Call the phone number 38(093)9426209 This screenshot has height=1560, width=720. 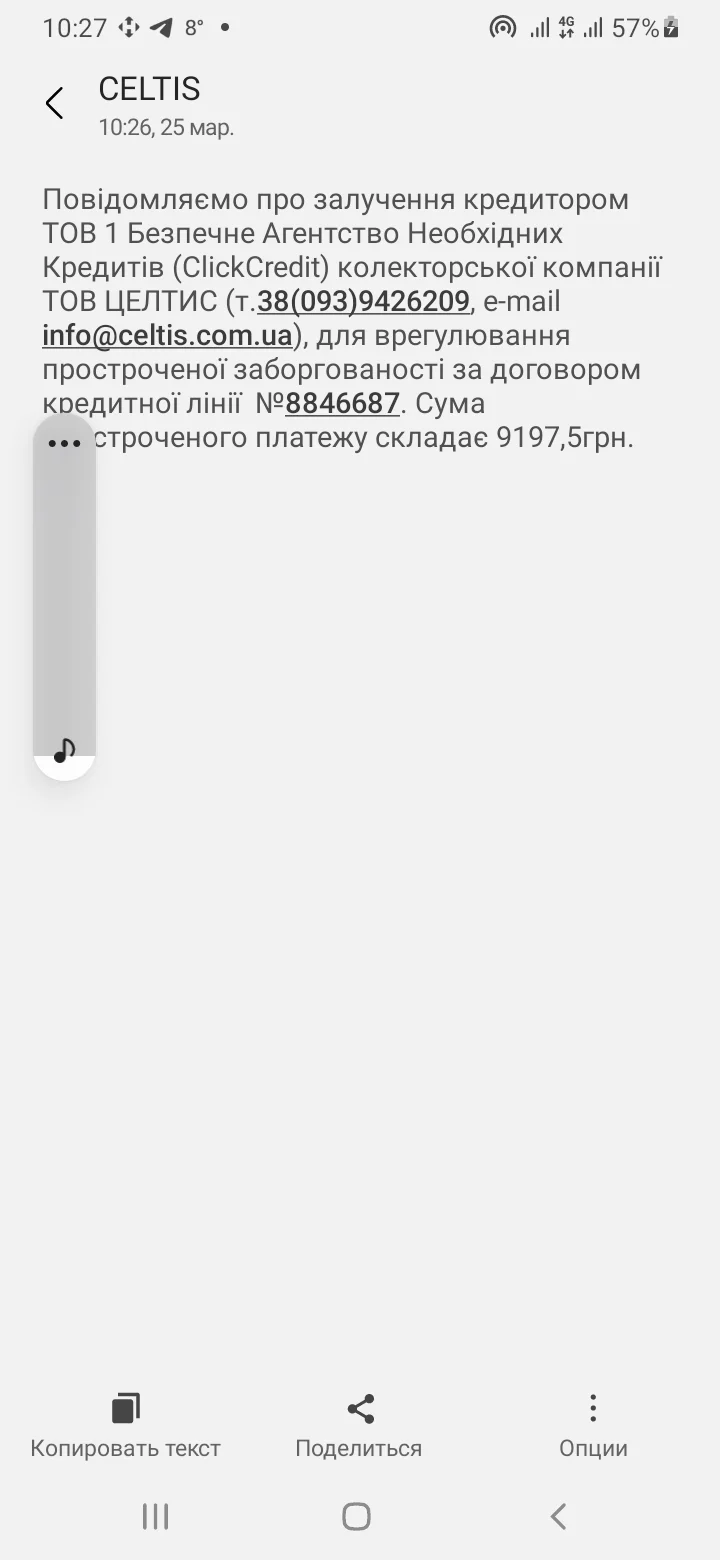(x=363, y=301)
